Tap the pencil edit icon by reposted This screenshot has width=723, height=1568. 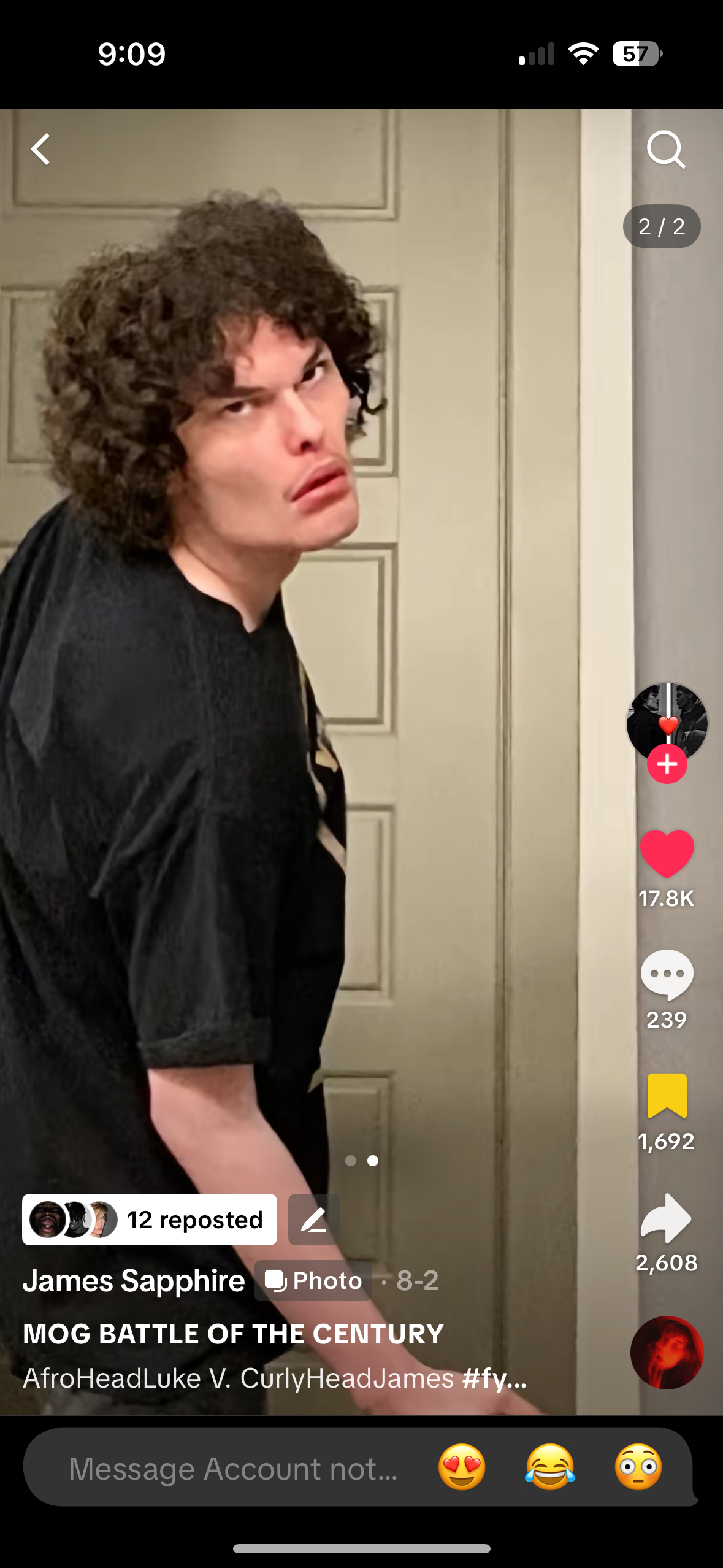313,1220
